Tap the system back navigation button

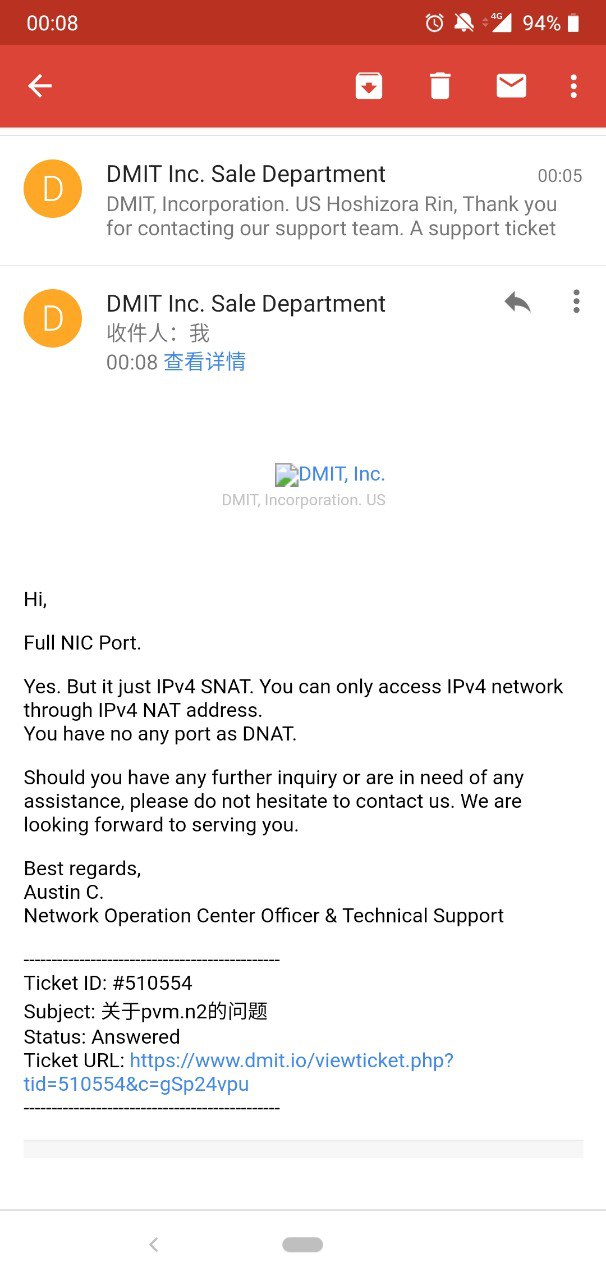point(153,1244)
